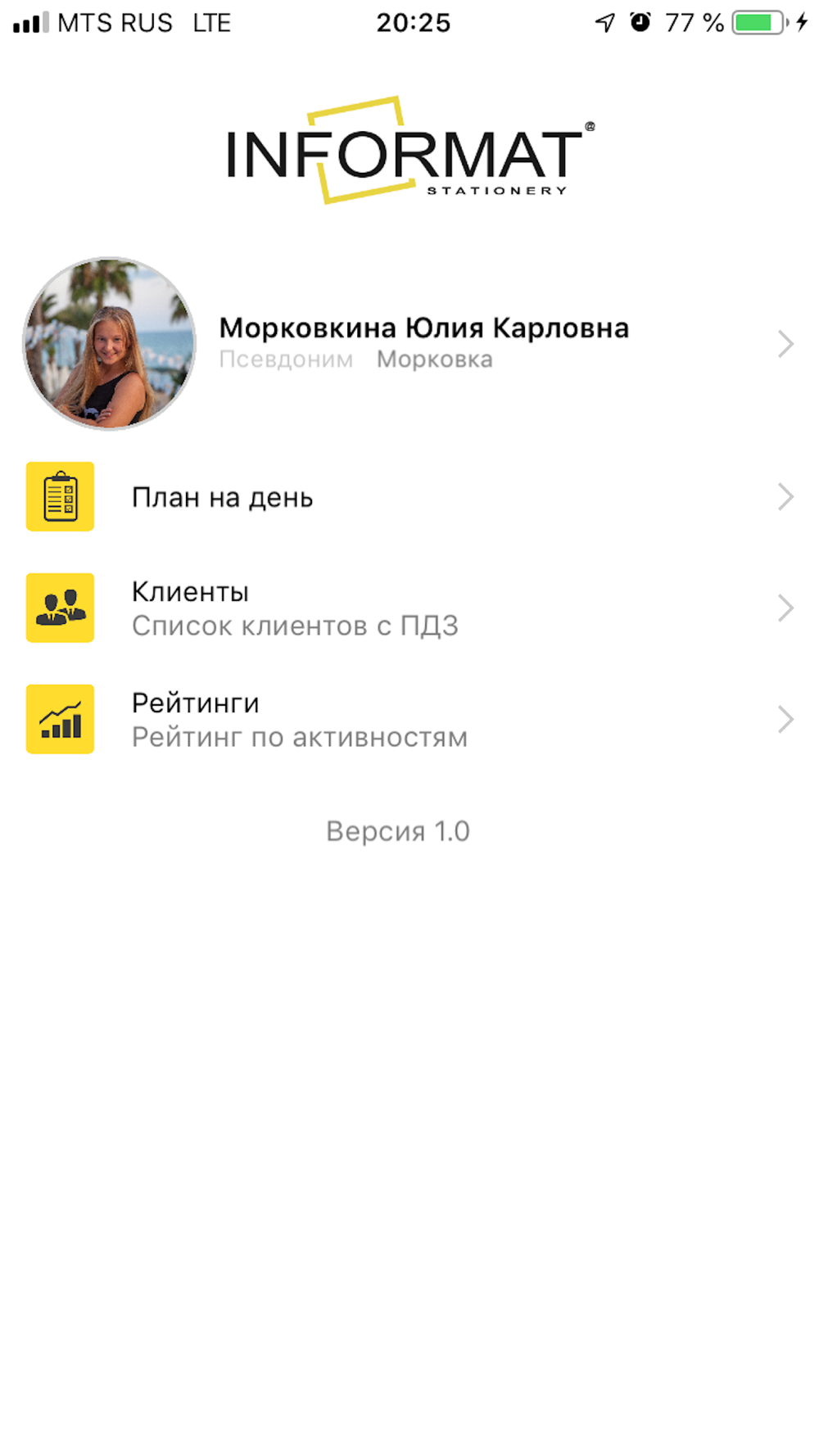
Task: Open the Клиенты list
Action: pyautogui.click(x=409, y=608)
